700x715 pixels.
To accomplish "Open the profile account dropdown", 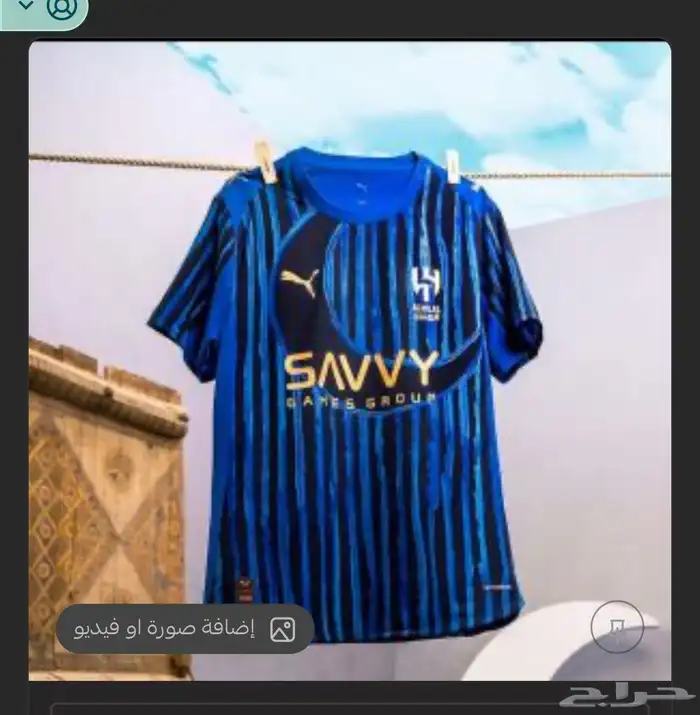I will click(x=44, y=9).
